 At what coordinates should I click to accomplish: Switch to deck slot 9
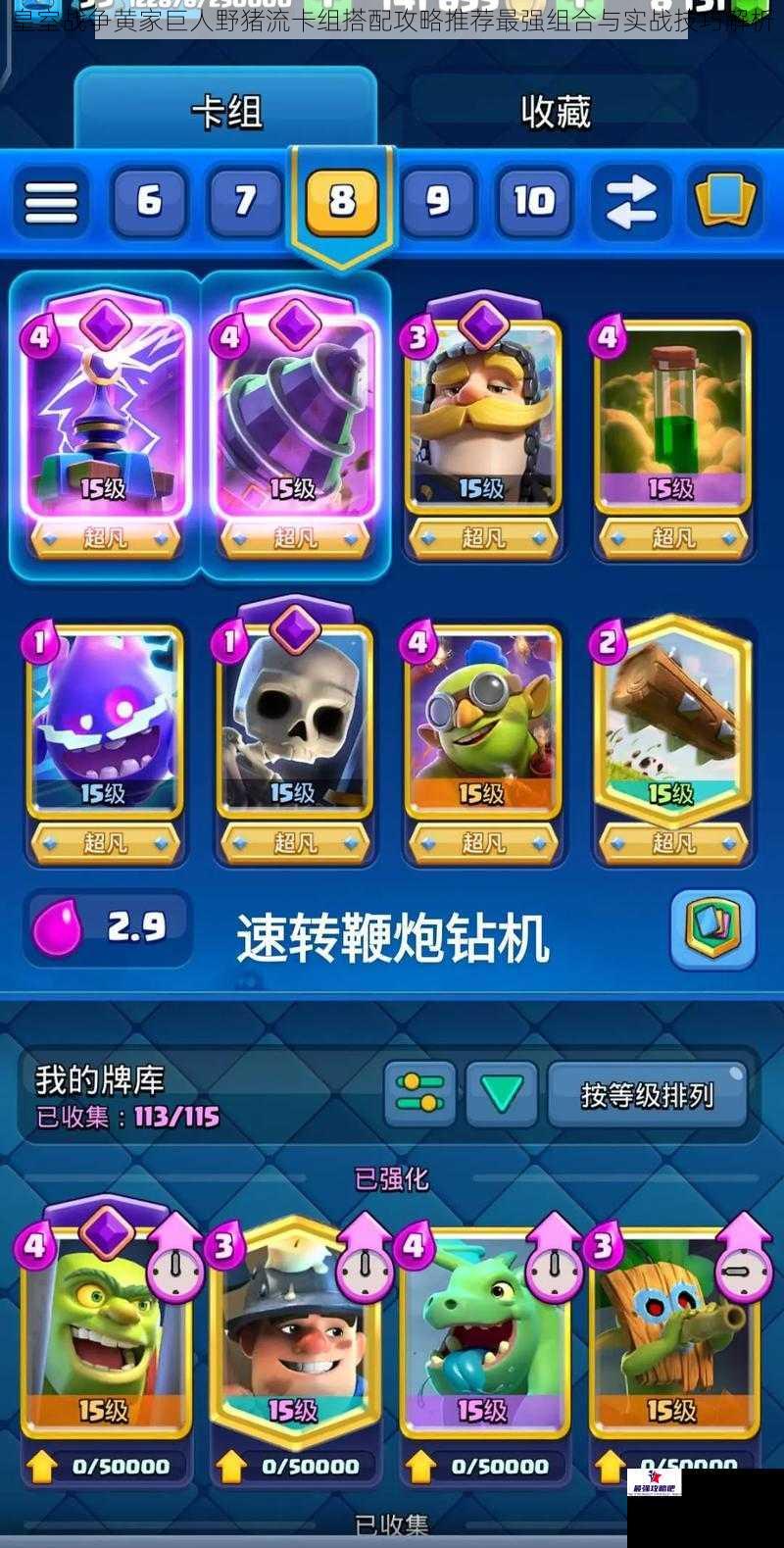[437, 202]
